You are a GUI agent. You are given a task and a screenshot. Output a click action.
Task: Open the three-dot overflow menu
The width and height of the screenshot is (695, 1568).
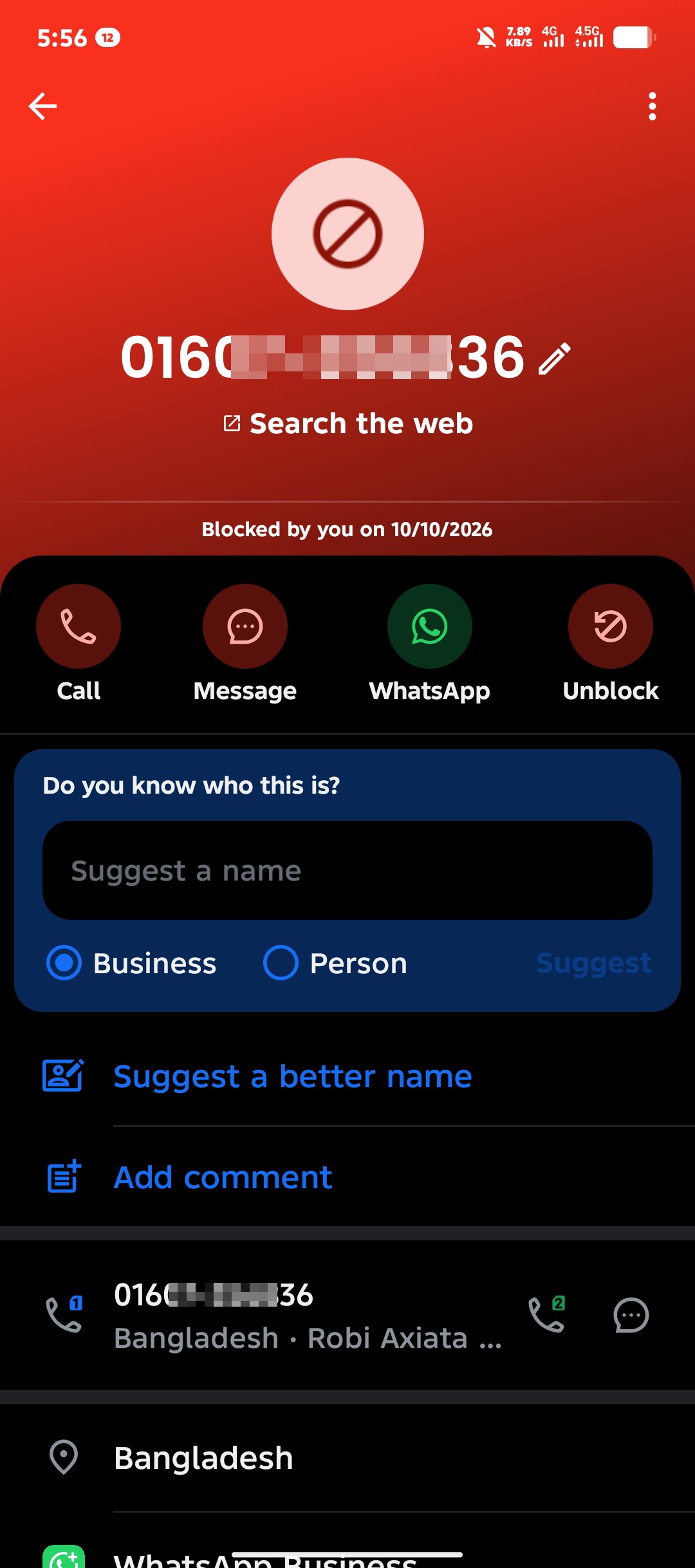click(652, 106)
